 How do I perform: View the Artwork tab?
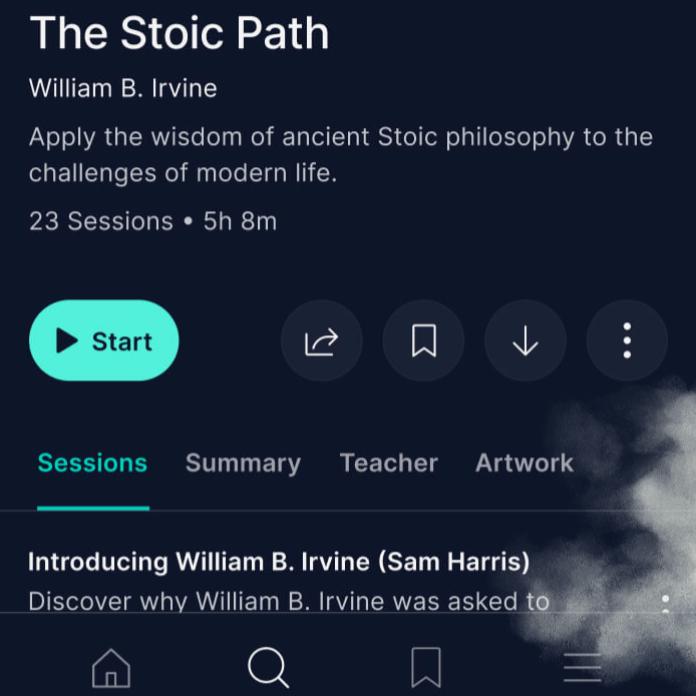point(524,463)
